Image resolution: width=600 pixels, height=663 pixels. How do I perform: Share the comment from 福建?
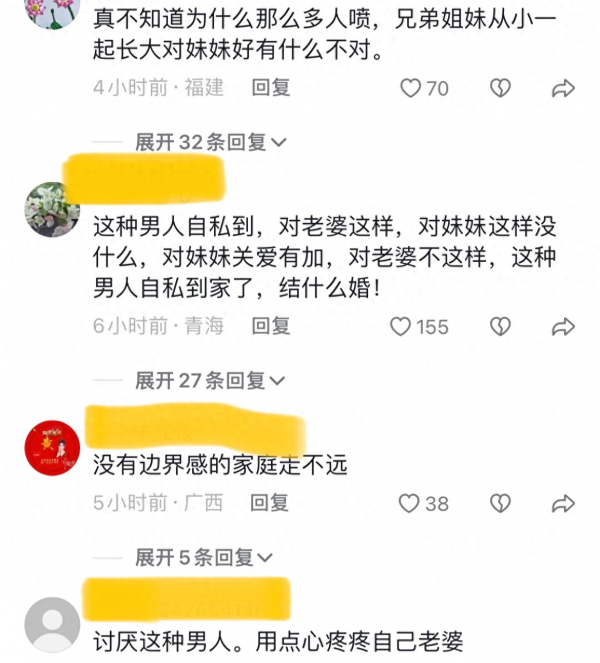tap(564, 88)
